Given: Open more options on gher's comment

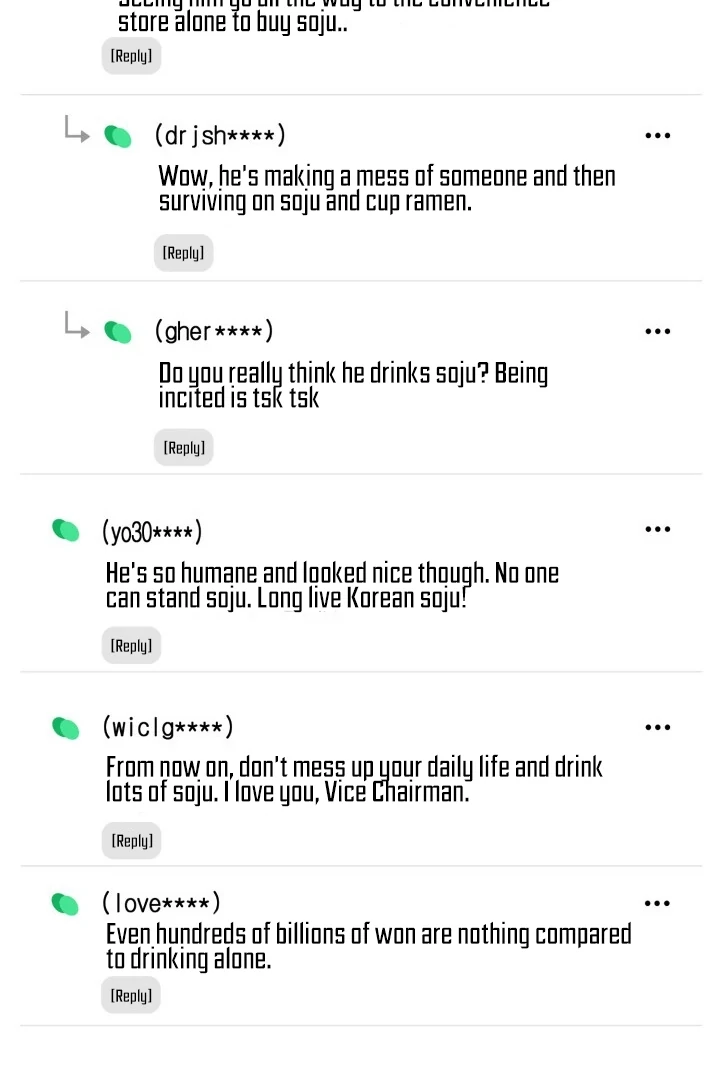Looking at the screenshot, I should (x=657, y=332).
